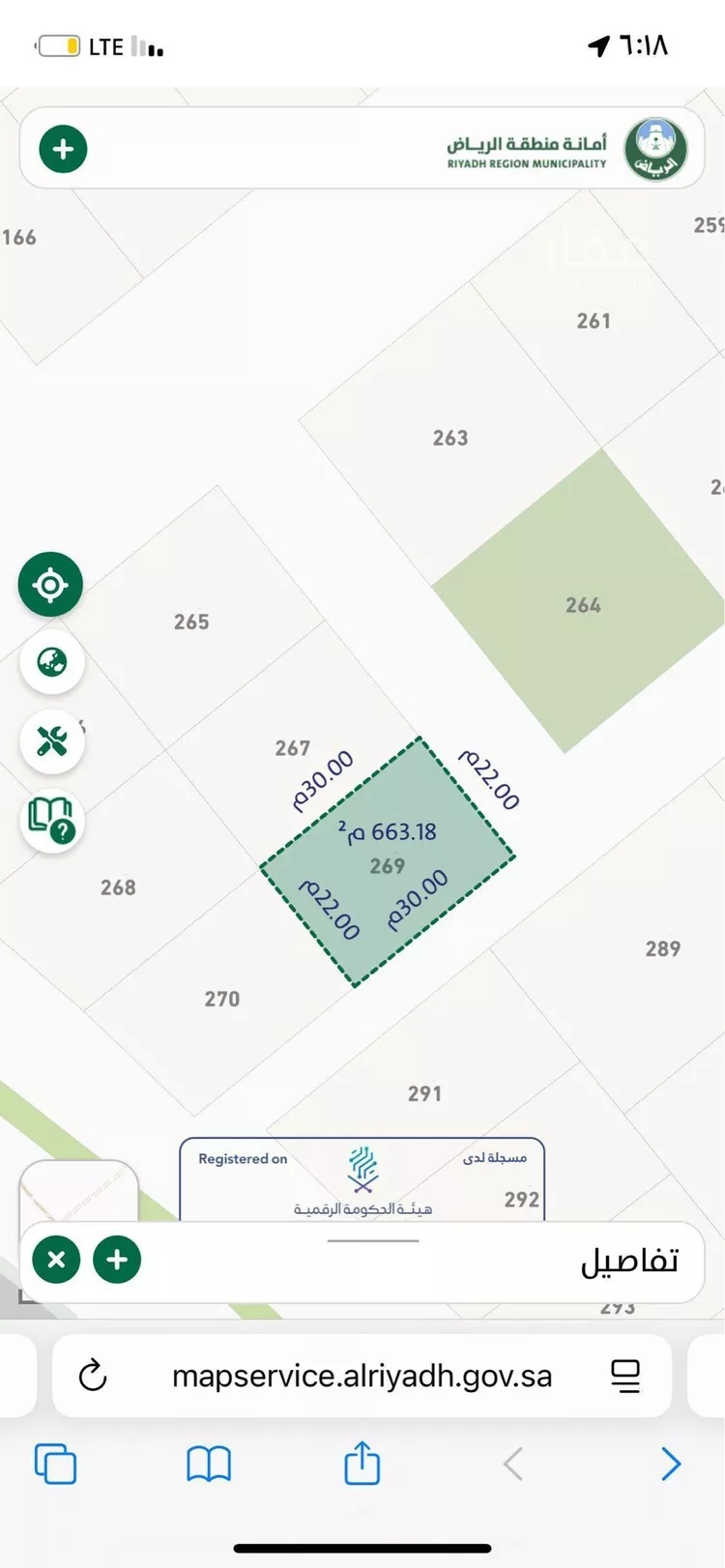Close the details panel
725x1568 pixels.
pos(56,1260)
